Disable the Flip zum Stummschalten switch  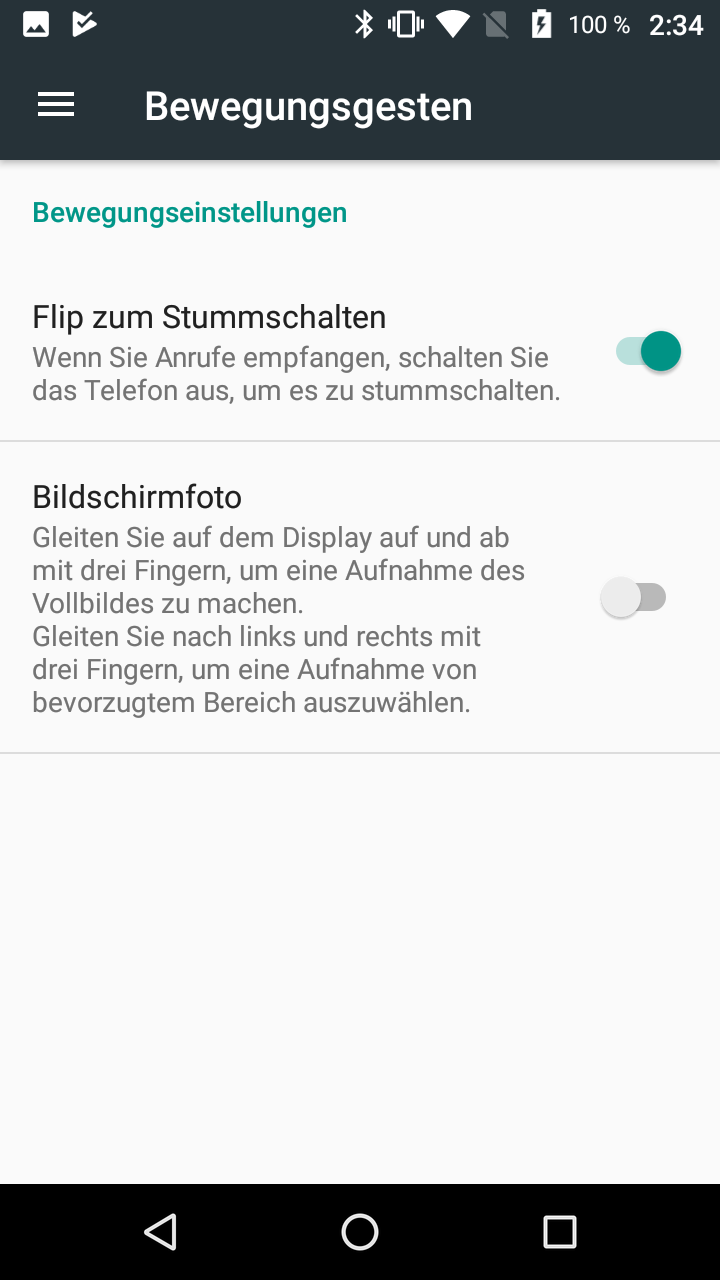[x=648, y=352]
